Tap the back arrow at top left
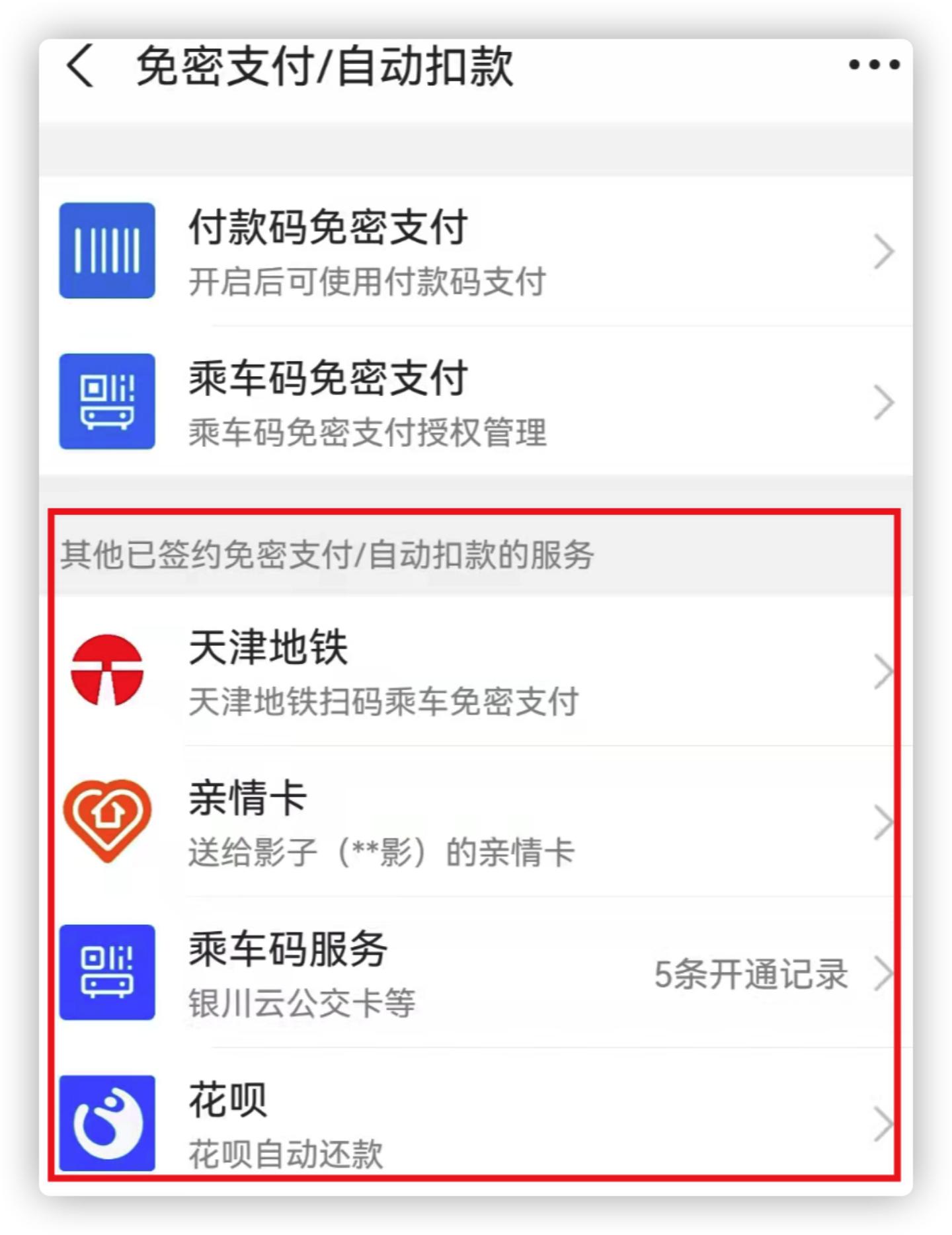The image size is (952, 1235). click(79, 66)
